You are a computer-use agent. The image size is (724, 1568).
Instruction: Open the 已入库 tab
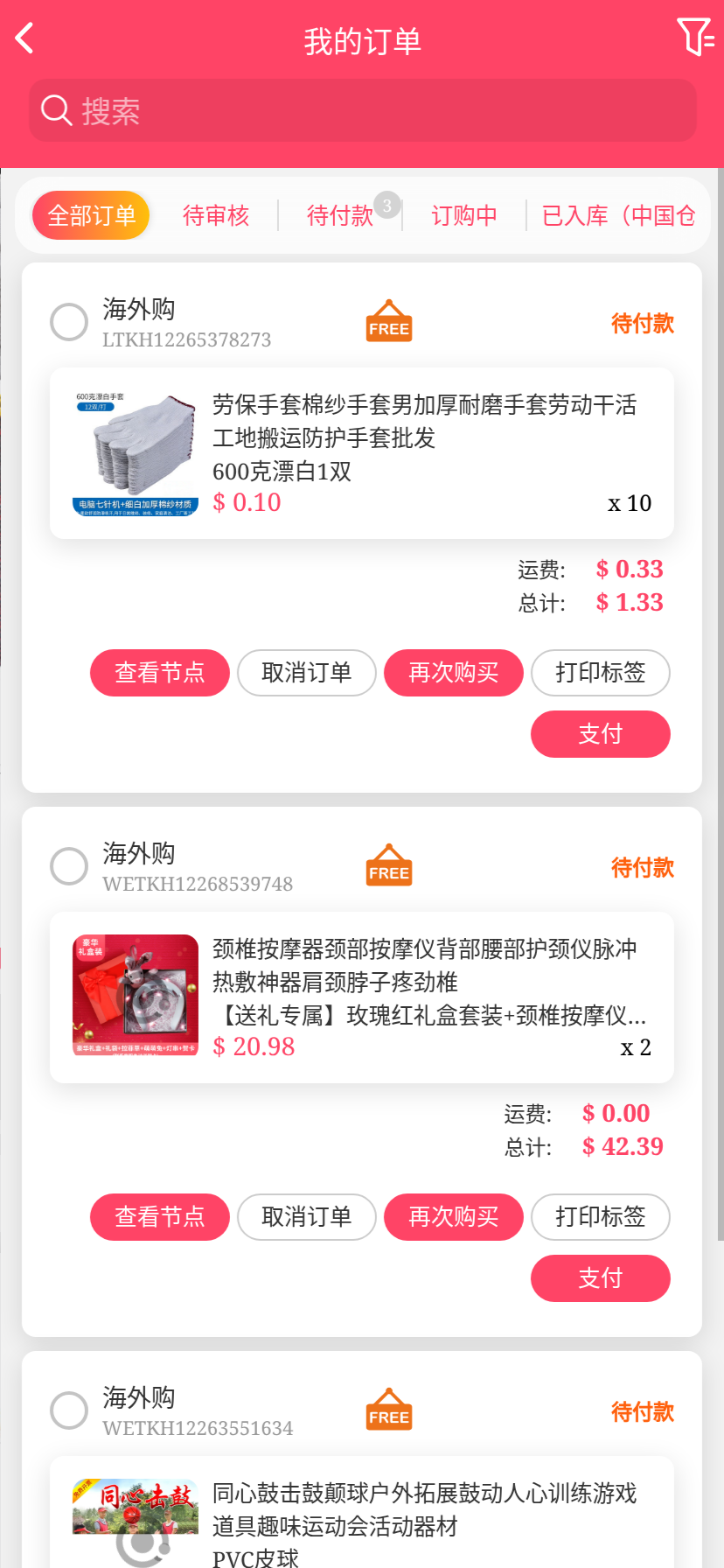[618, 215]
